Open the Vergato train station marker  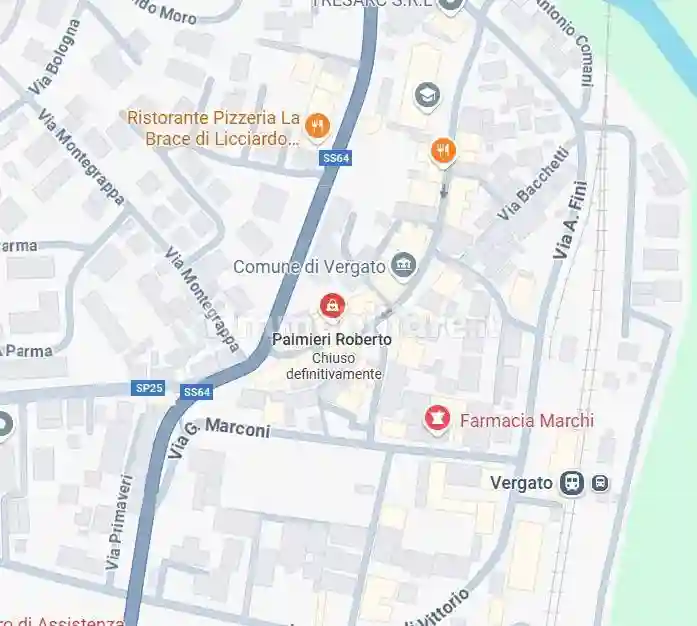tap(572, 483)
